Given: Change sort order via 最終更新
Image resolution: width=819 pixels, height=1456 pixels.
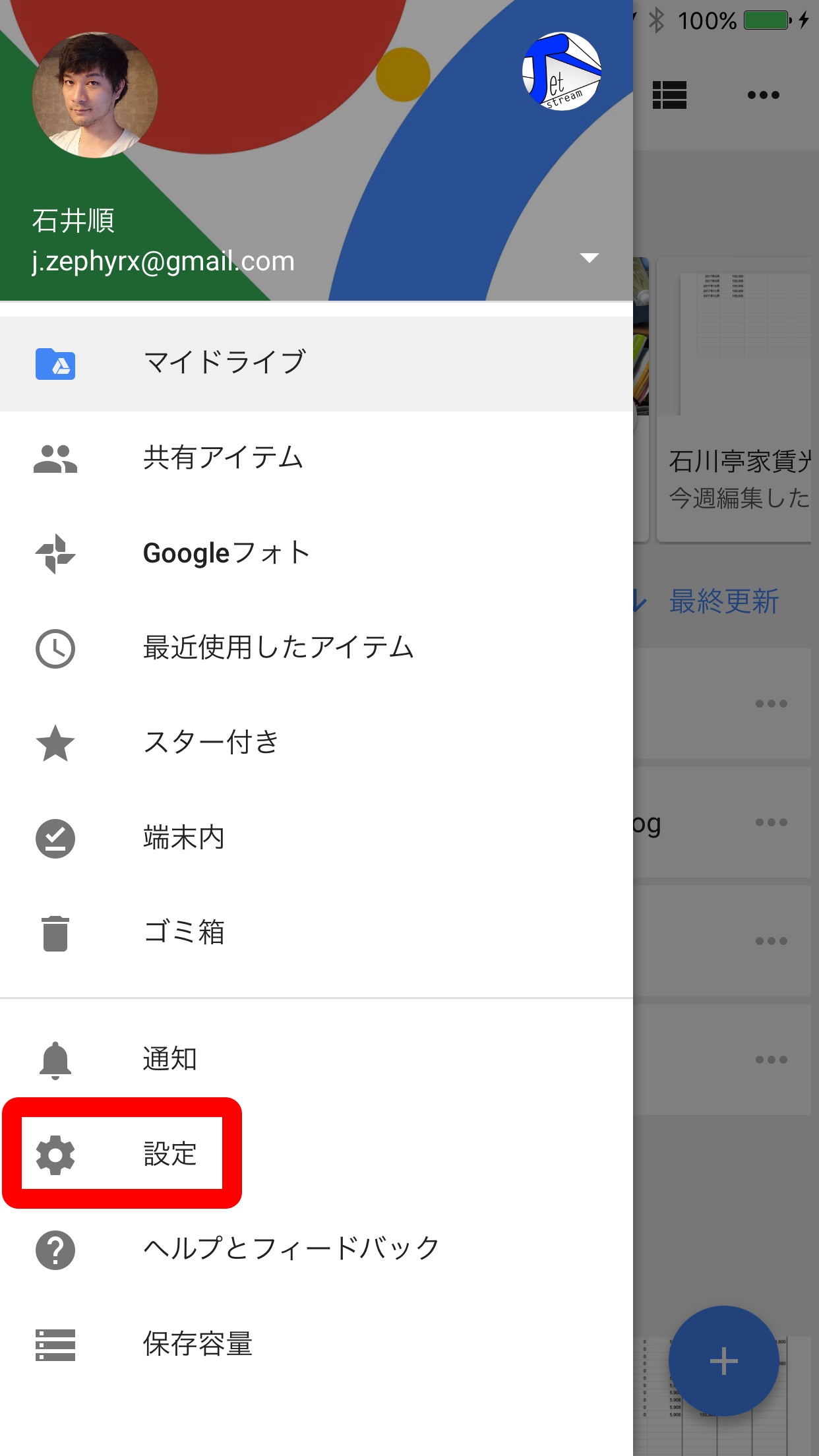Looking at the screenshot, I should (723, 601).
